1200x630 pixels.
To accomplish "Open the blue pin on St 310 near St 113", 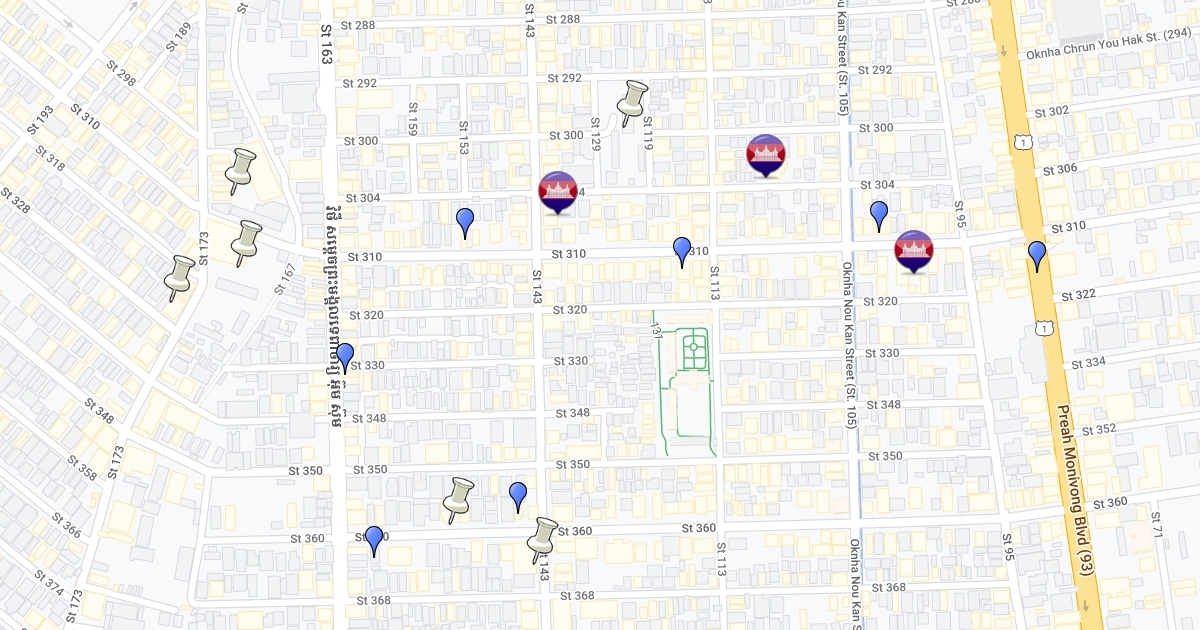I will point(682,251).
